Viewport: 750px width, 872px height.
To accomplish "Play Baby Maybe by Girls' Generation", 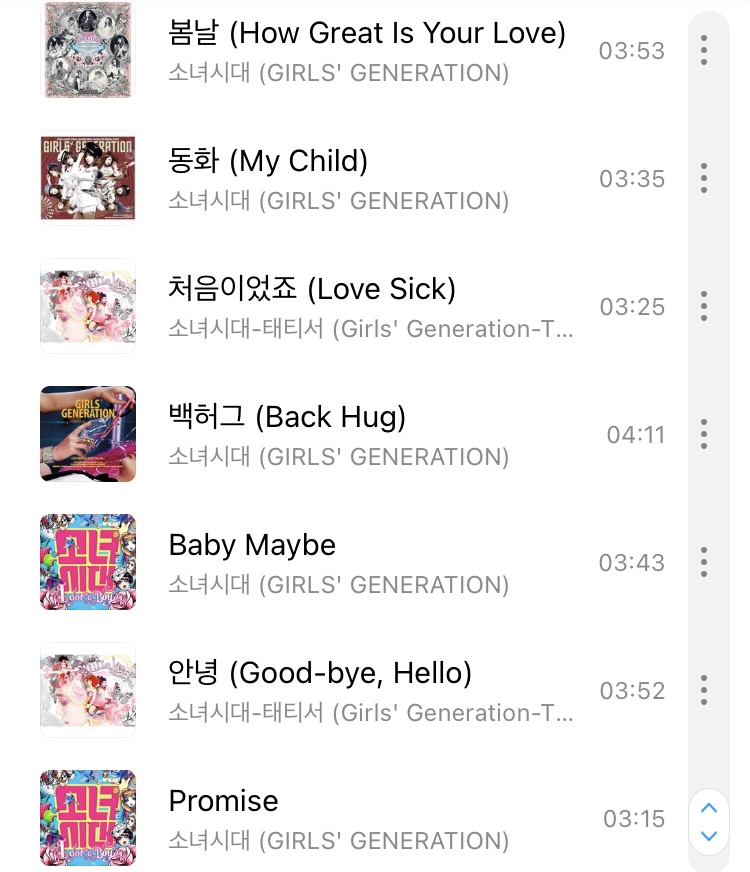I will [x=252, y=546].
